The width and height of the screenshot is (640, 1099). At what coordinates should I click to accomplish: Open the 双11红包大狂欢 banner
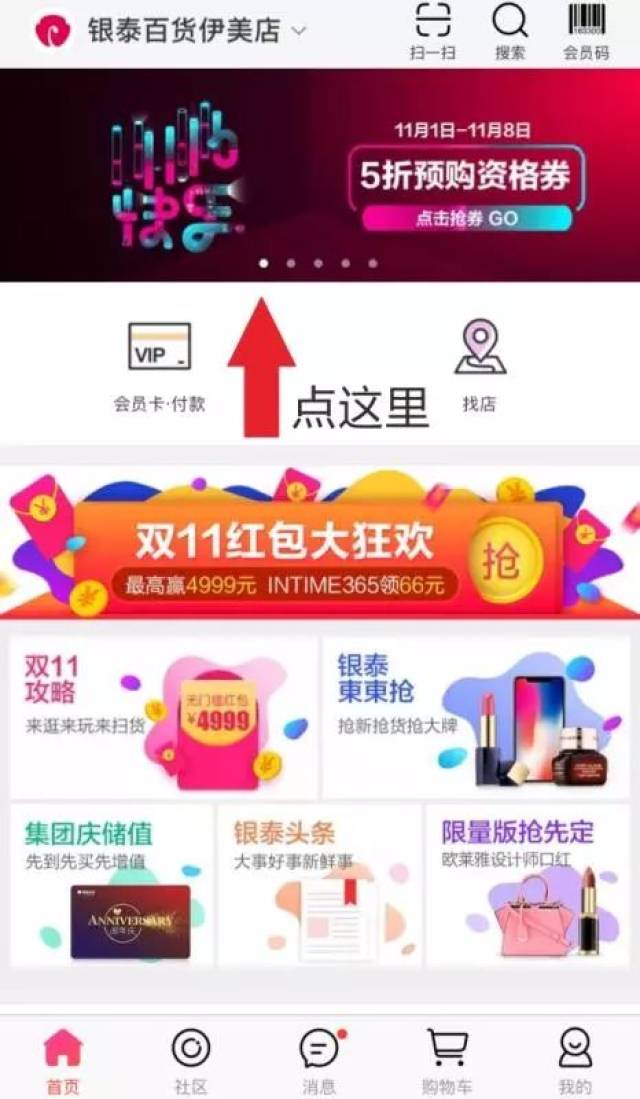coord(320,542)
